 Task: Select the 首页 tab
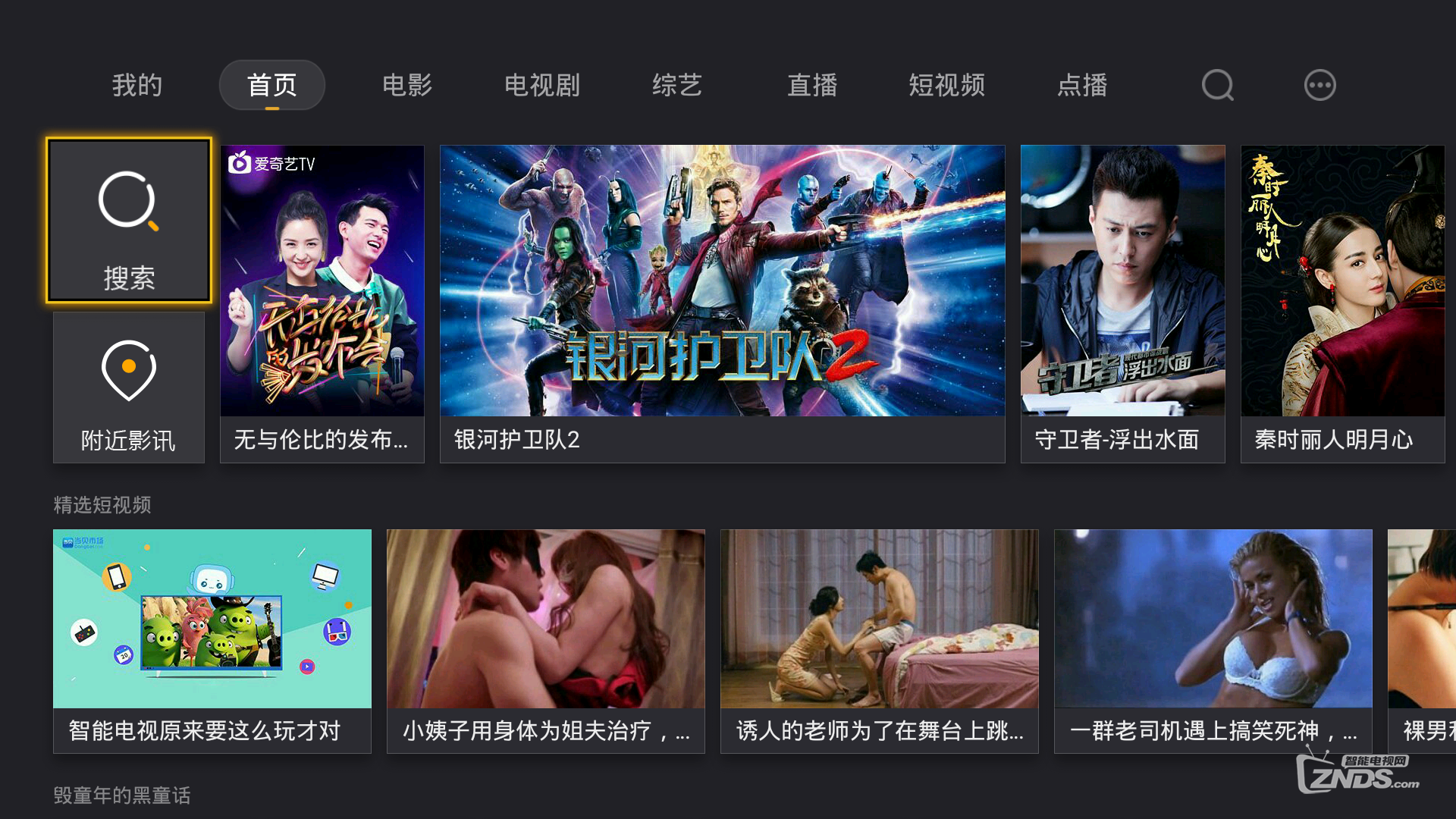272,85
